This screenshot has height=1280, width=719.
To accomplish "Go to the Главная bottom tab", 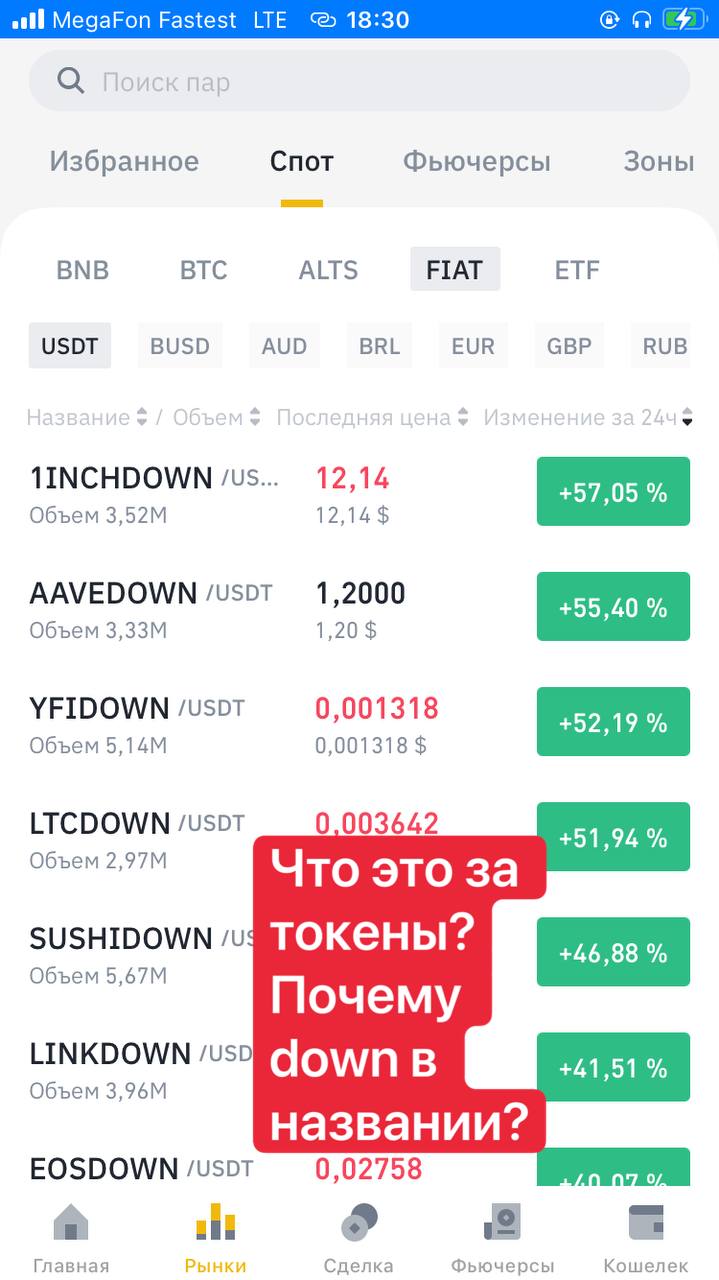I will tap(71, 1238).
